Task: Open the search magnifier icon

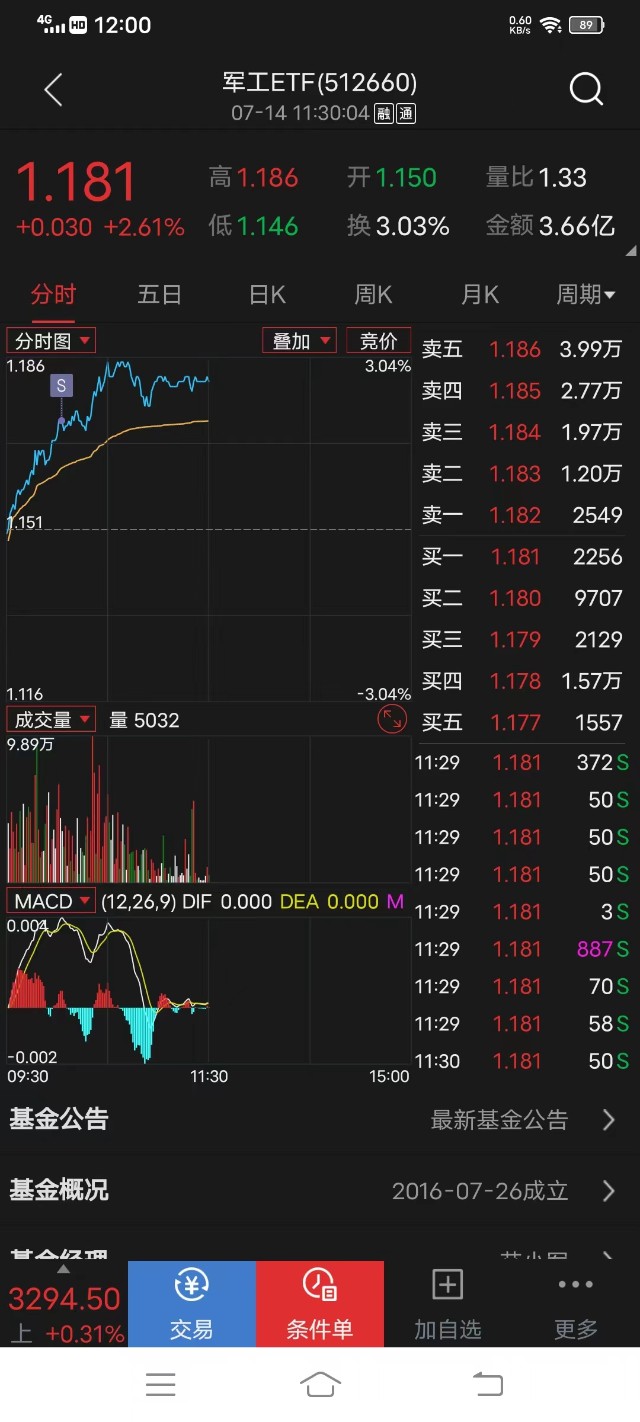Action: (x=587, y=90)
